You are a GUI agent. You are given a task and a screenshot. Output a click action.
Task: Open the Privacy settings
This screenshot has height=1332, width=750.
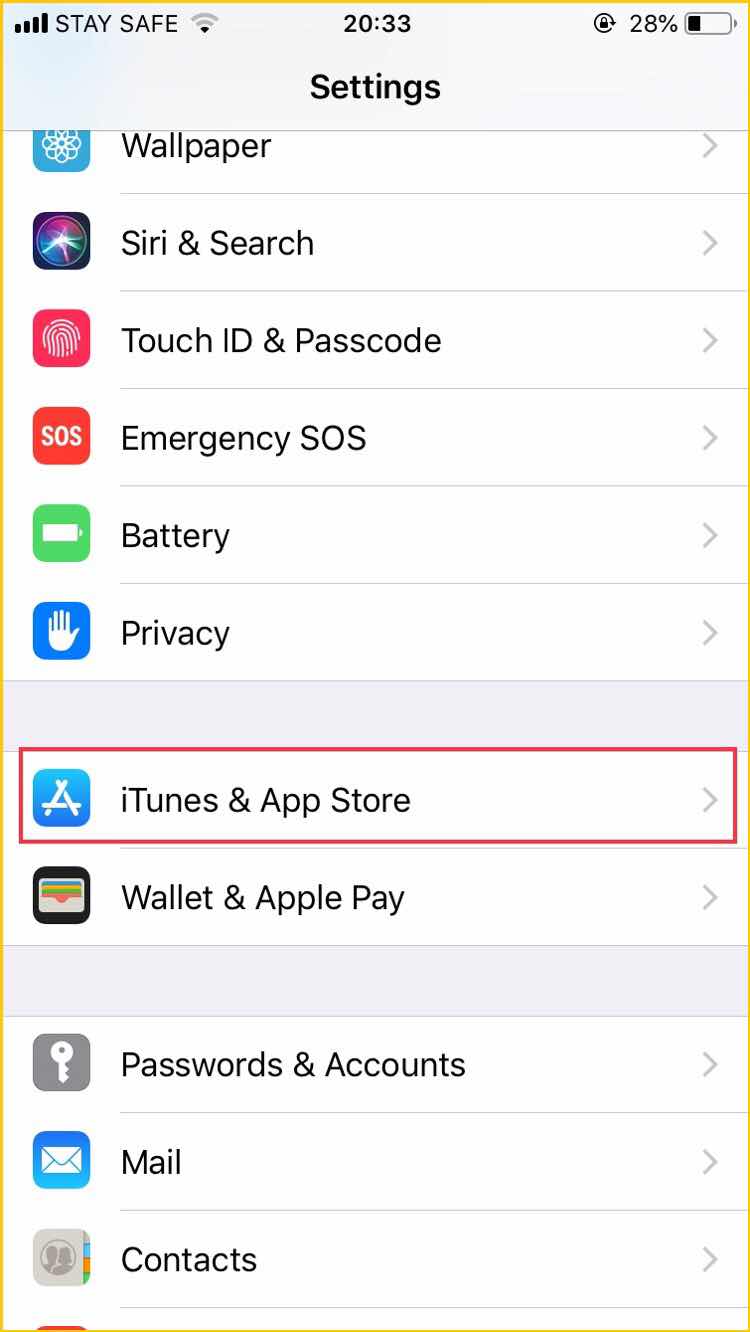(375, 633)
